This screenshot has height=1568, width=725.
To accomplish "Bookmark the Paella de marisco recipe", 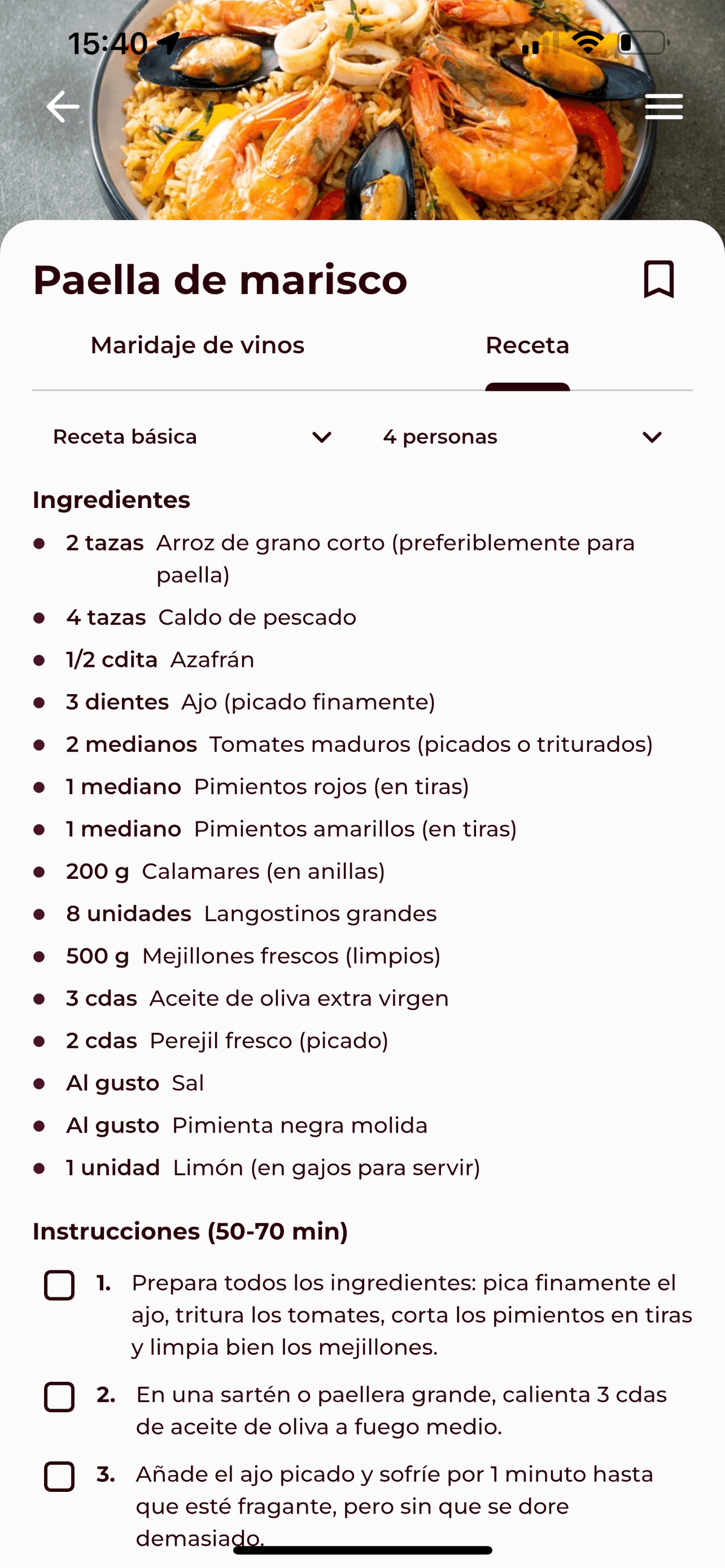I will (659, 280).
